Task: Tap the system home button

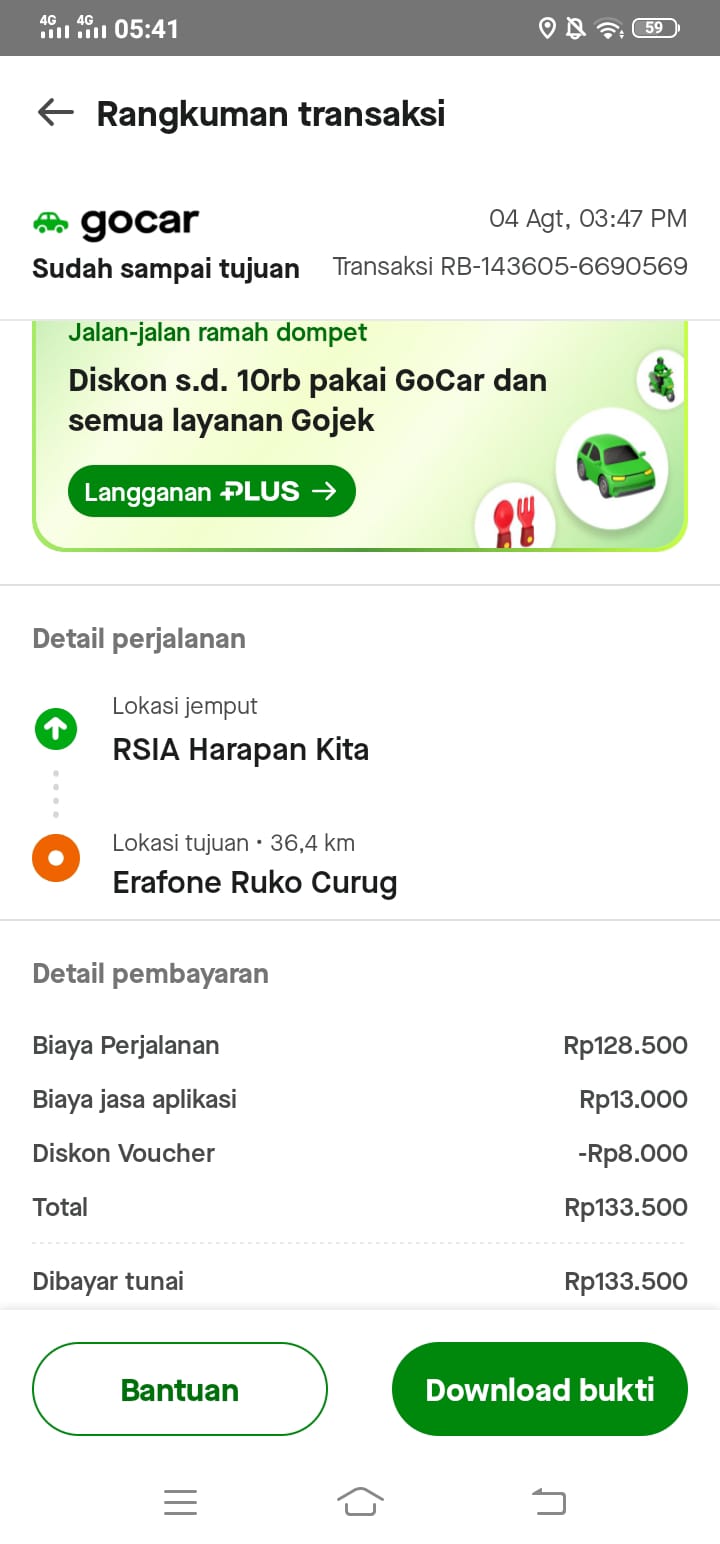Action: click(x=360, y=1501)
